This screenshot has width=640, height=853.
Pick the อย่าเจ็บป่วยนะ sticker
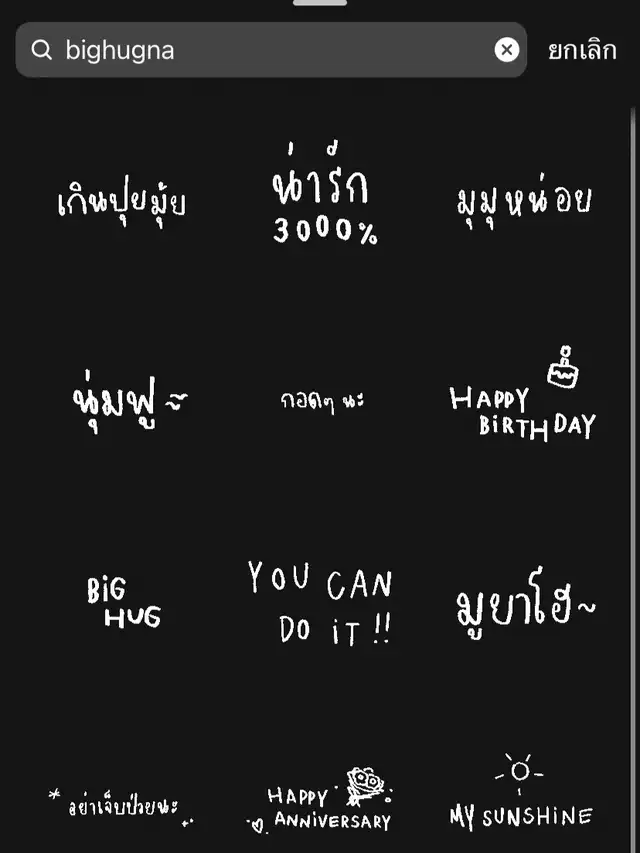121,805
